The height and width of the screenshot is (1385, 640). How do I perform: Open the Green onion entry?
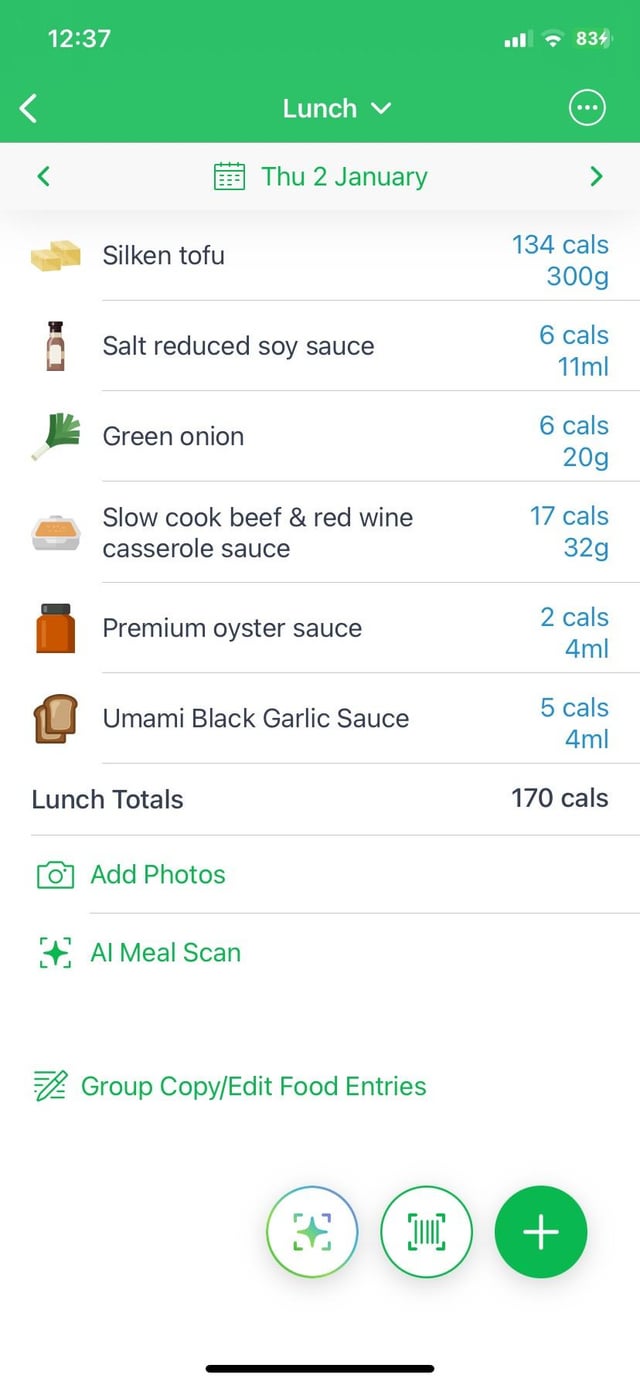tap(320, 436)
